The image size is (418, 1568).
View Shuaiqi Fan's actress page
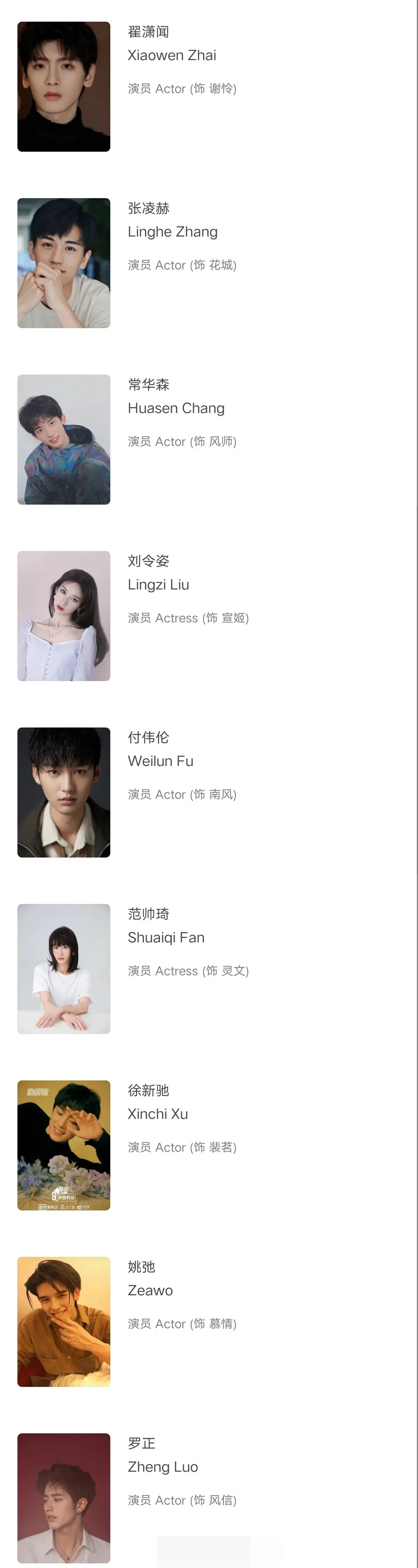(x=166, y=939)
